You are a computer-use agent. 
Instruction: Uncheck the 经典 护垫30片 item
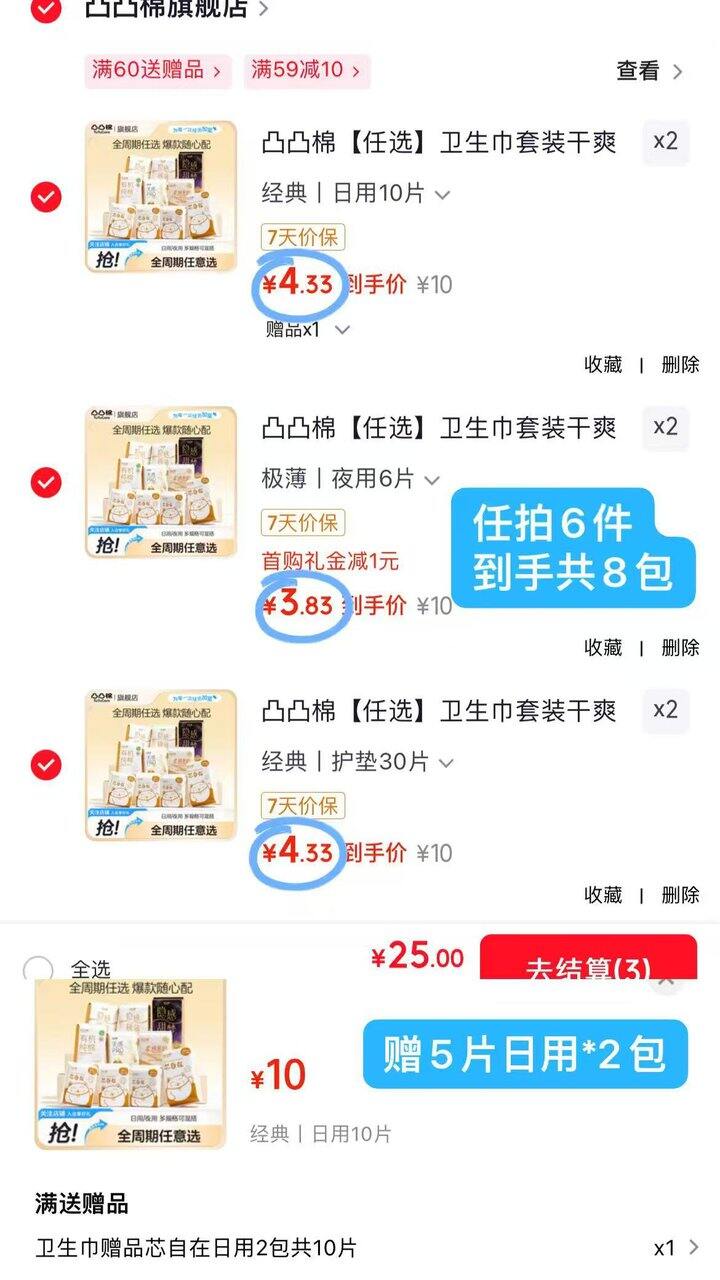click(x=45, y=765)
